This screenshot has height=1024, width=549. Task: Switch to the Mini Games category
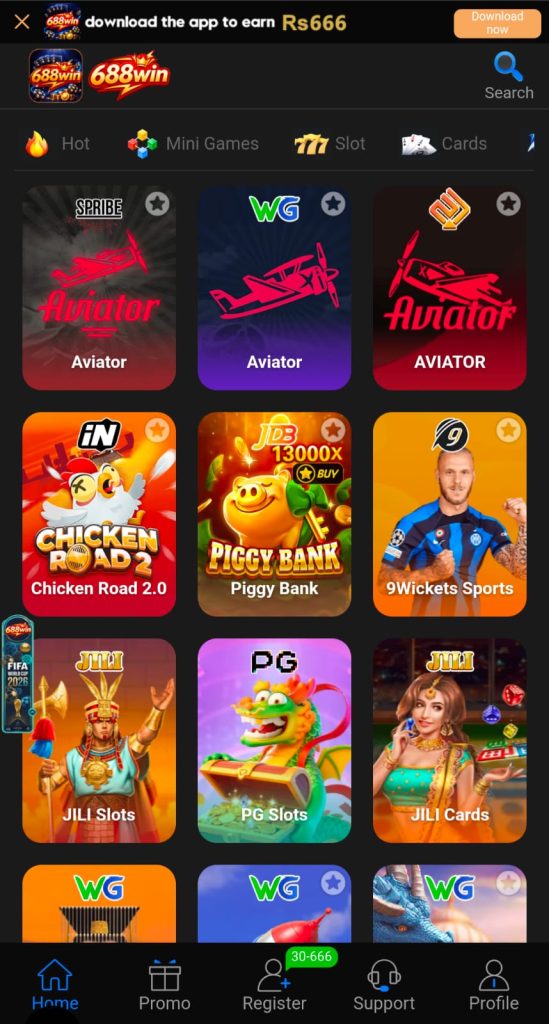[193, 144]
